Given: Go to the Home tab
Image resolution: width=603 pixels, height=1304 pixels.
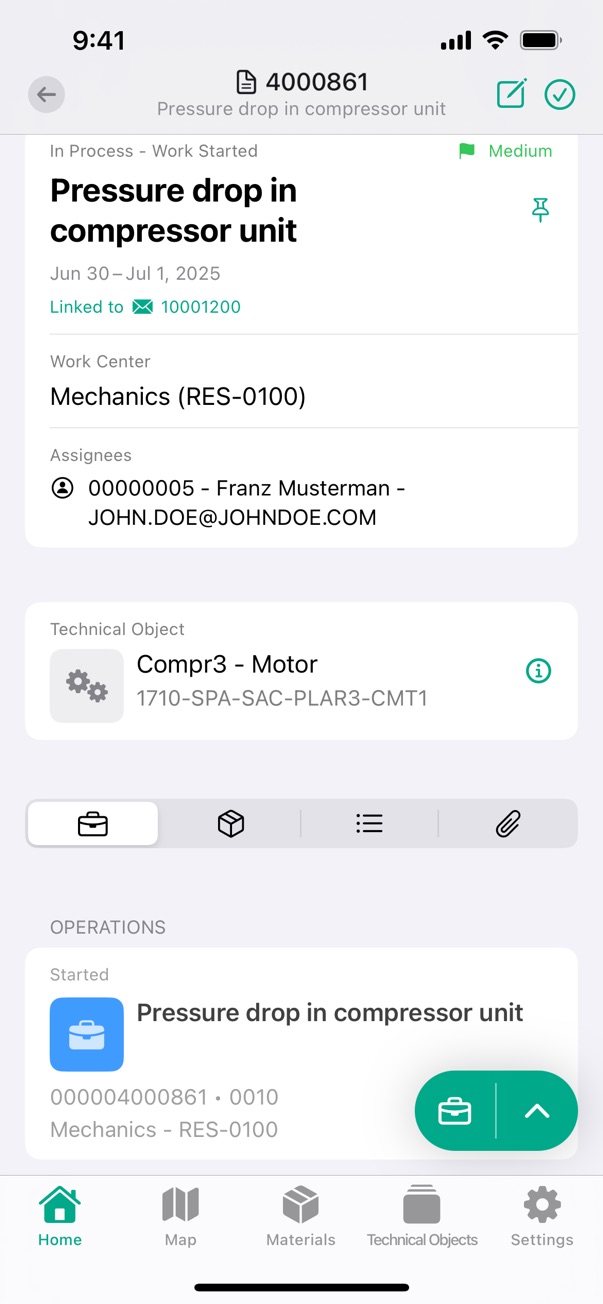Looking at the screenshot, I should pos(60,1217).
